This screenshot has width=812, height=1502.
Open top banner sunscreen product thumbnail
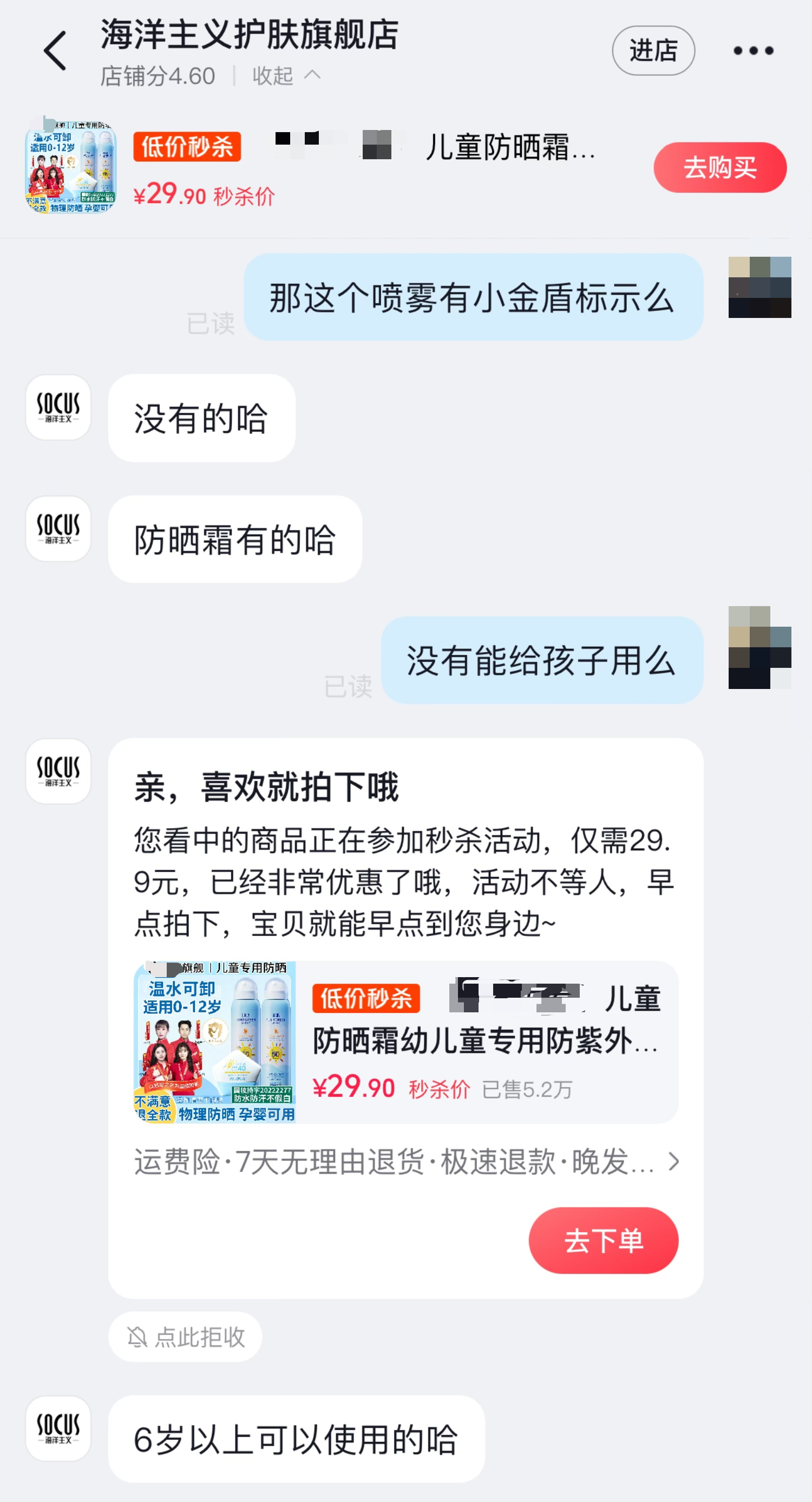[70, 167]
